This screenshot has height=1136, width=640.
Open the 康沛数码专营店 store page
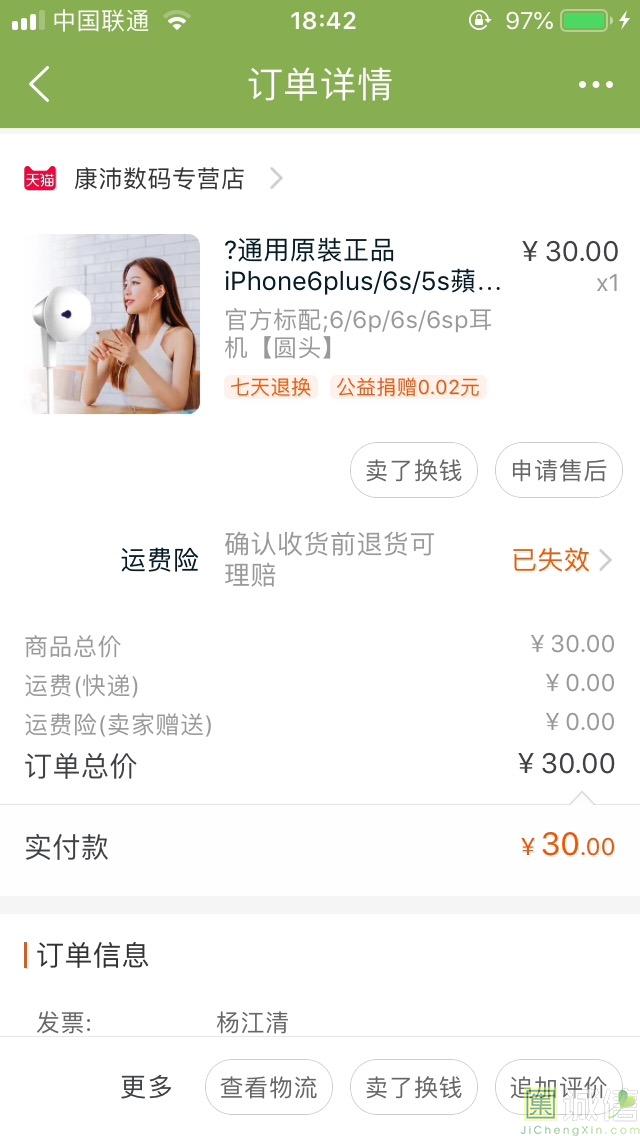tap(160, 179)
